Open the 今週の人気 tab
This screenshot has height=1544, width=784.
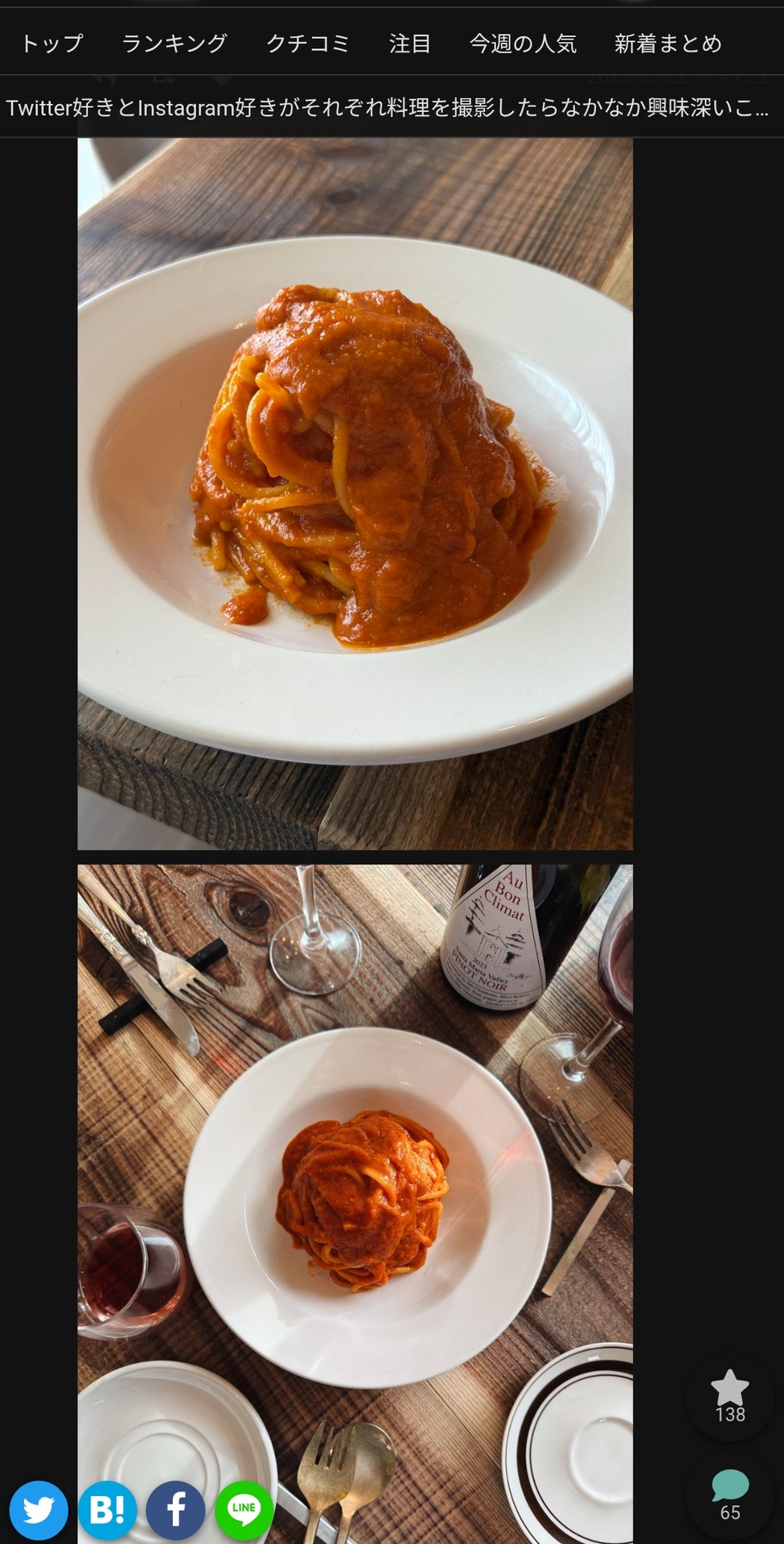(523, 43)
